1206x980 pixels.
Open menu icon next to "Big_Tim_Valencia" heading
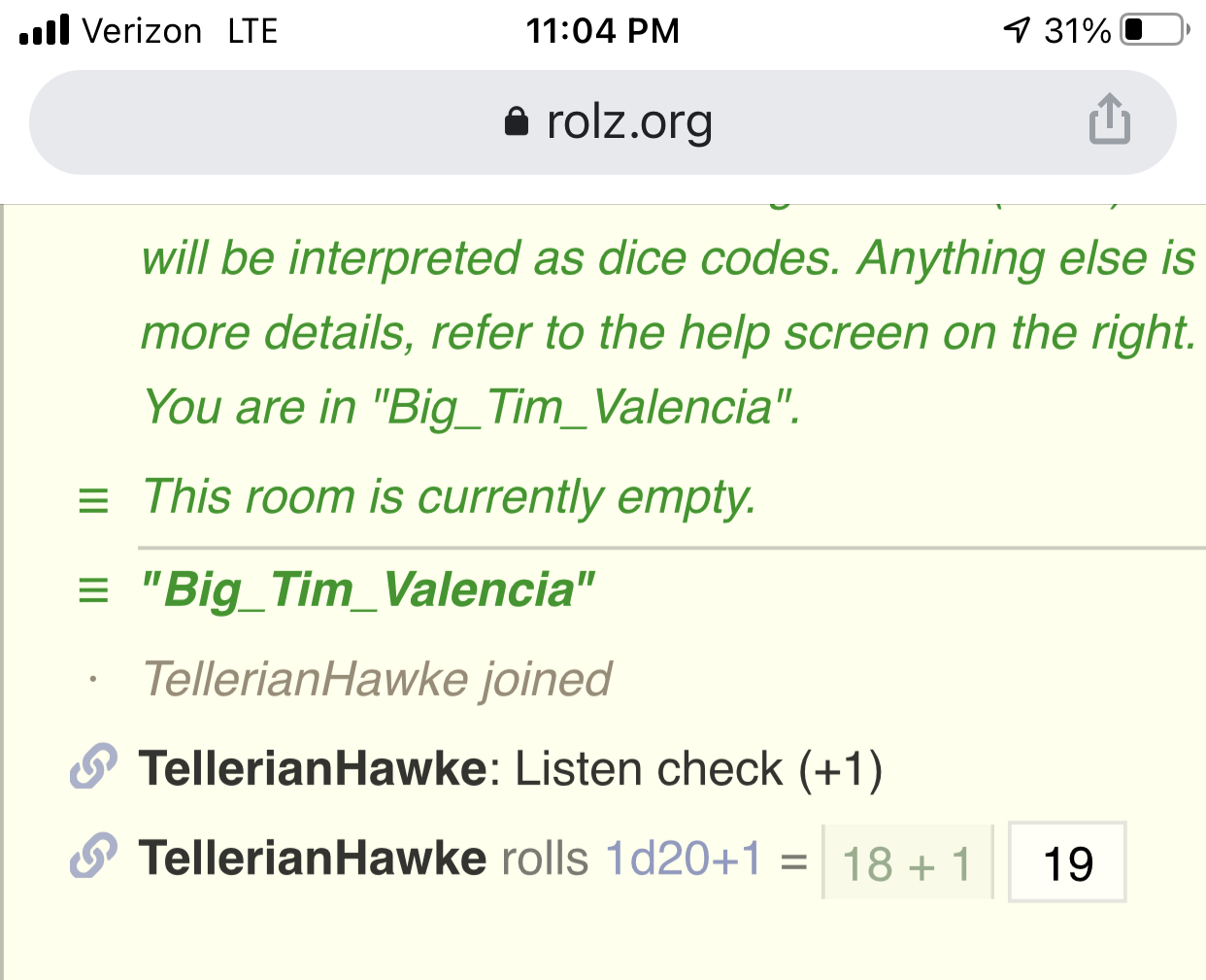pyautogui.click(x=93, y=590)
